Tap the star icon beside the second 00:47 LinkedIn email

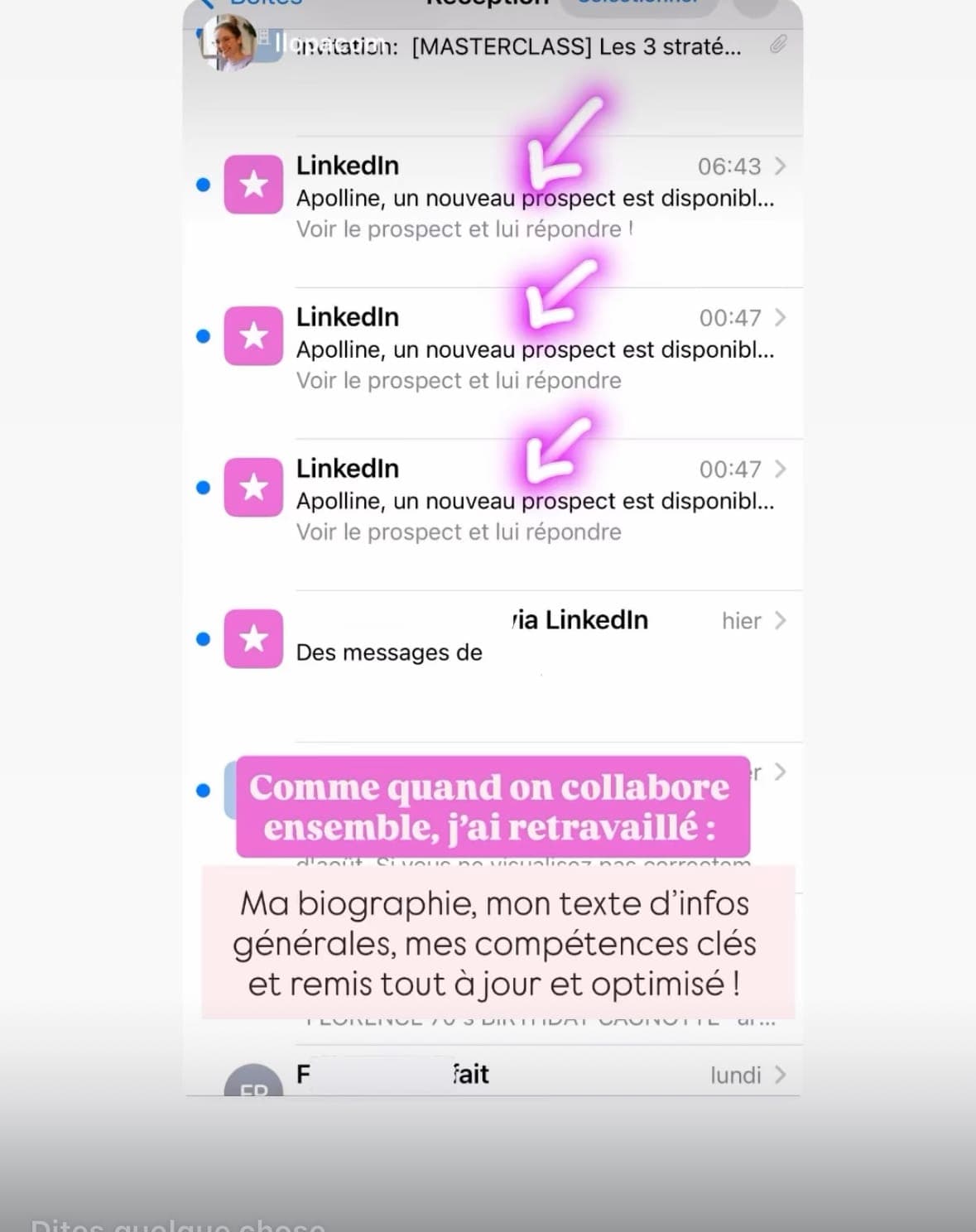[252, 487]
